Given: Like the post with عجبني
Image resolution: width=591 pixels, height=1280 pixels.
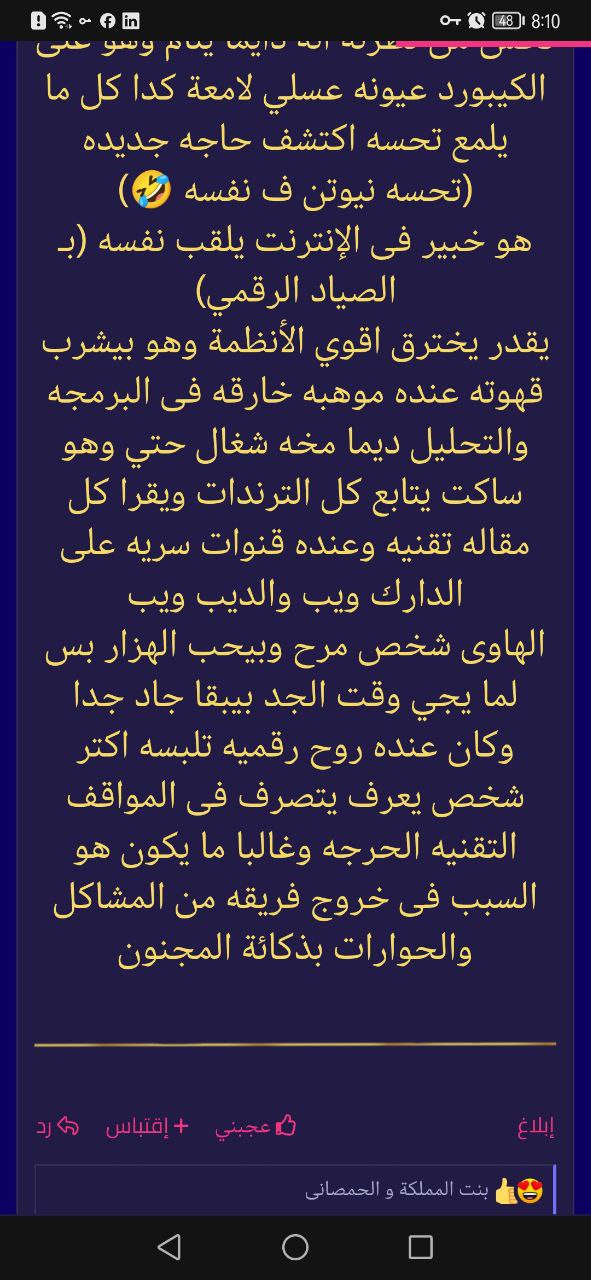Looking at the screenshot, I should [256, 1127].
